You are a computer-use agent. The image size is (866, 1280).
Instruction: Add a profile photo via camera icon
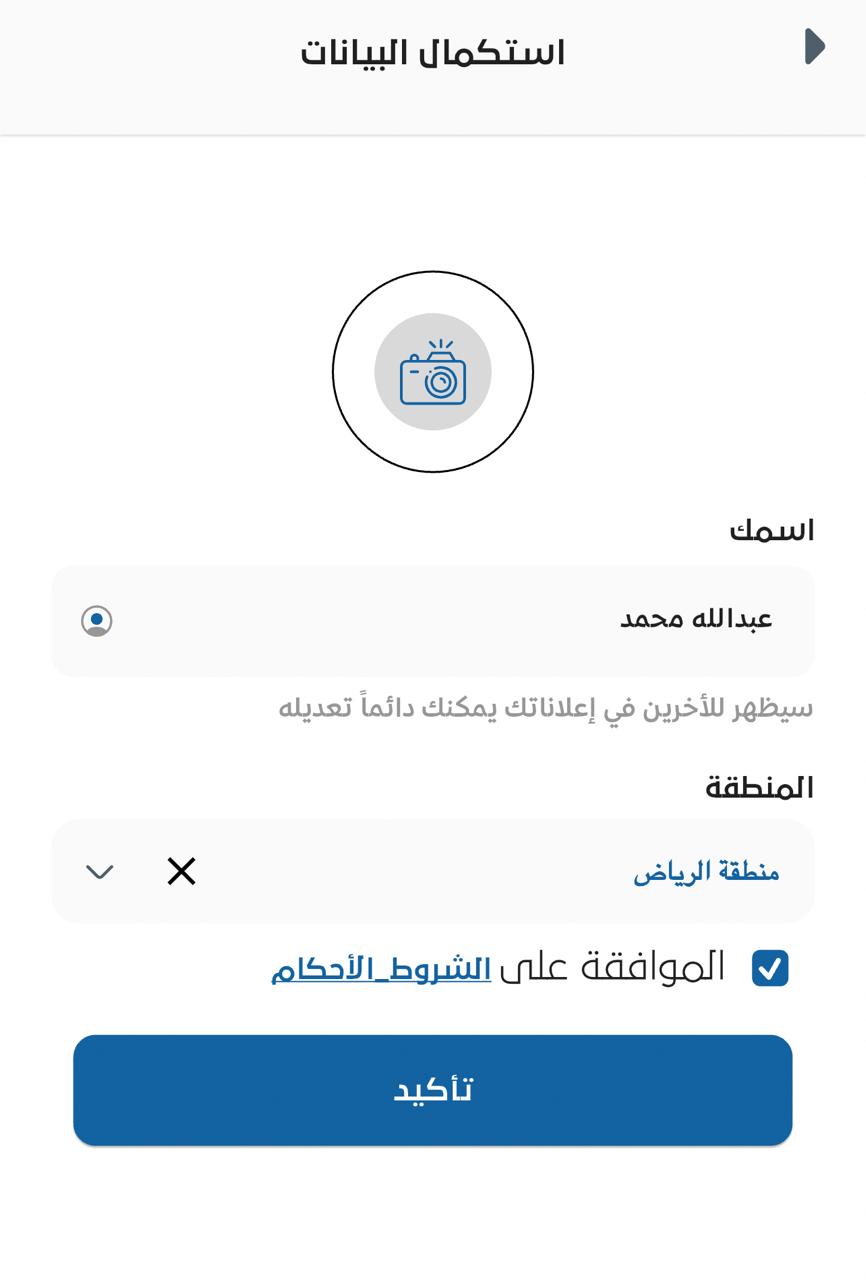click(x=433, y=372)
